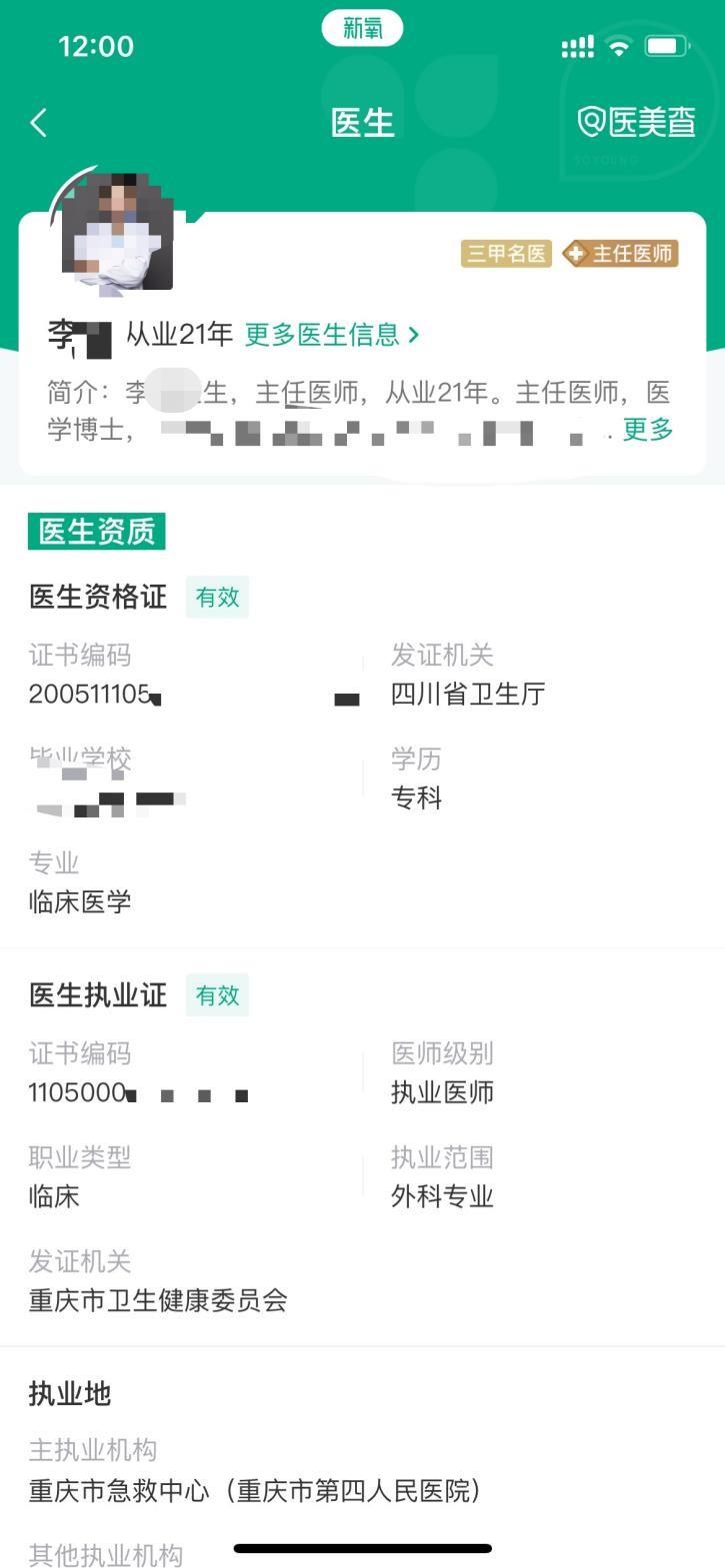This screenshot has width=725, height=1568.
Task: Tap the 新氧 brand badge at top
Action: pos(362,29)
